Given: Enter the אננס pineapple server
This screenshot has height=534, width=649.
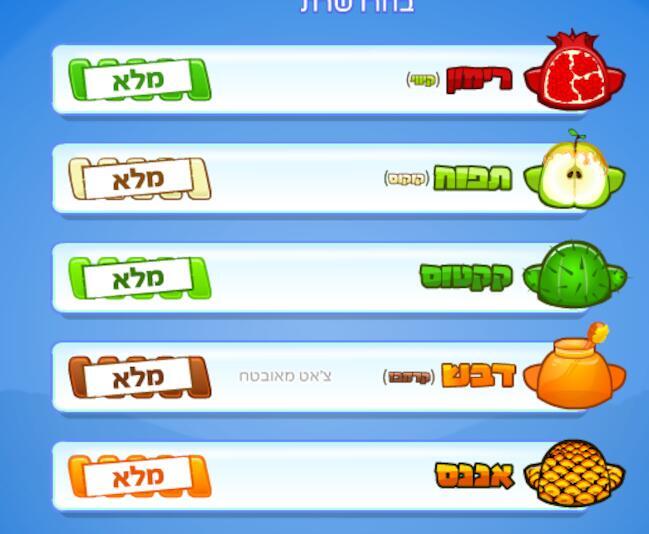Looking at the screenshot, I should [x=340, y=475].
